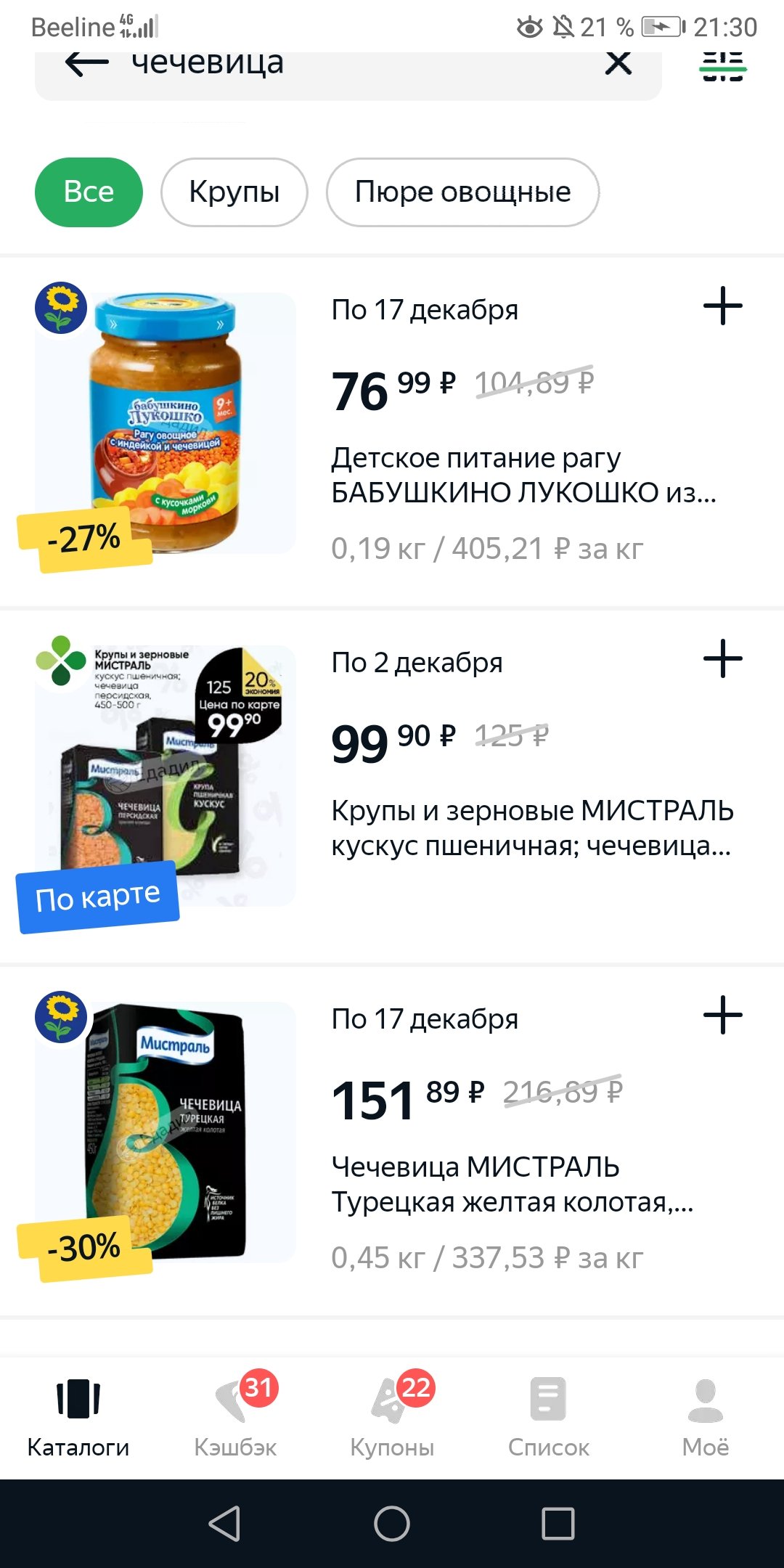Open the Крупы и зерновые Мистраль offer
The image size is (784, 1568).
click(x=531, y=828)
